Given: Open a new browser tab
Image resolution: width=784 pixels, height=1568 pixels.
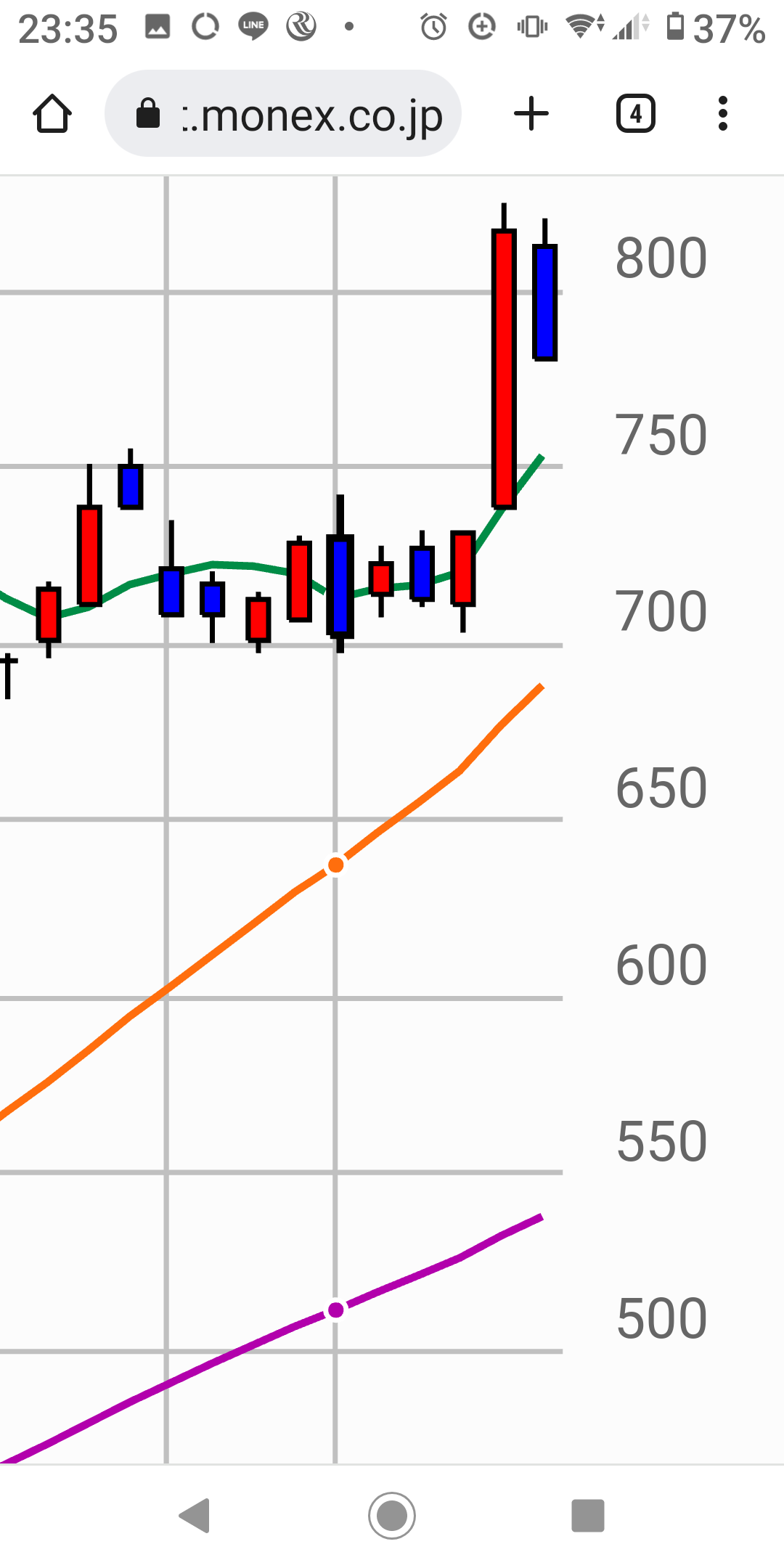Looking at the screenshot, I should (x=531, y=114).
